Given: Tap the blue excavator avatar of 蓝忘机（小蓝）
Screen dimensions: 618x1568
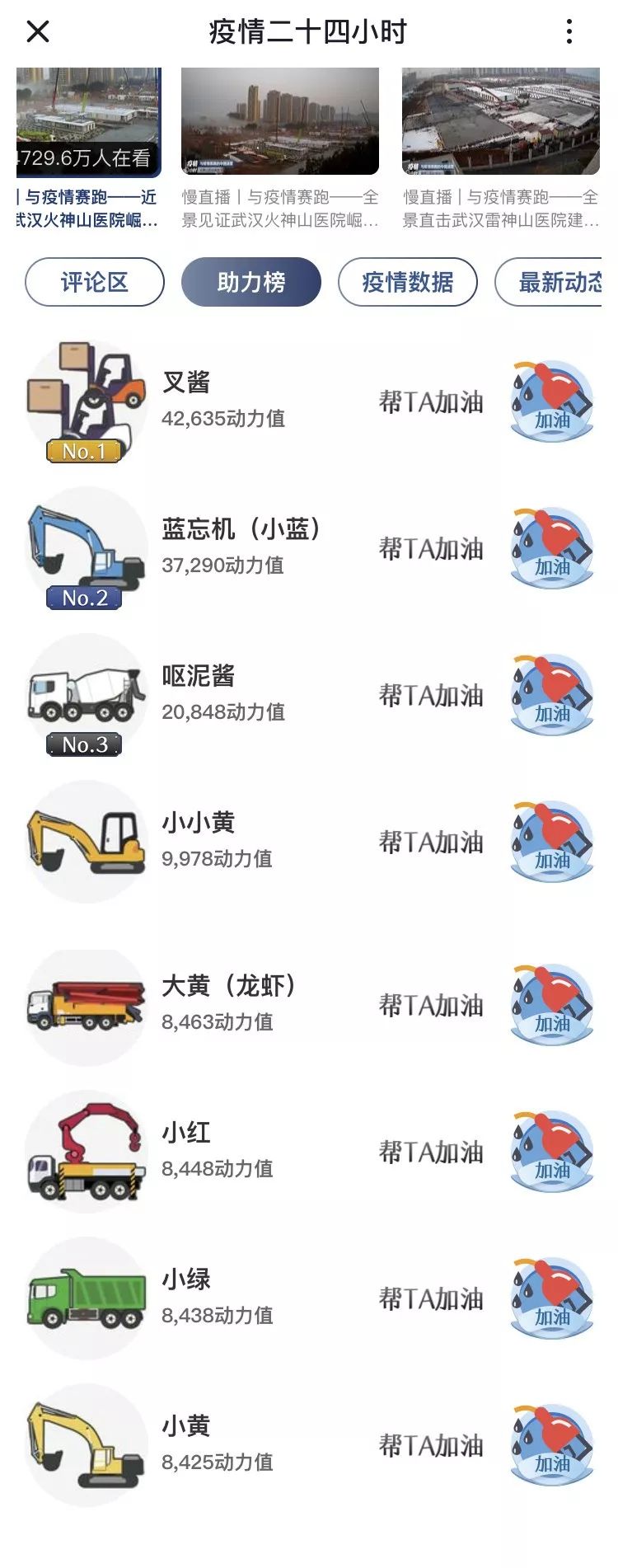Looking at the screenshot, I should [x=87, y=544].
